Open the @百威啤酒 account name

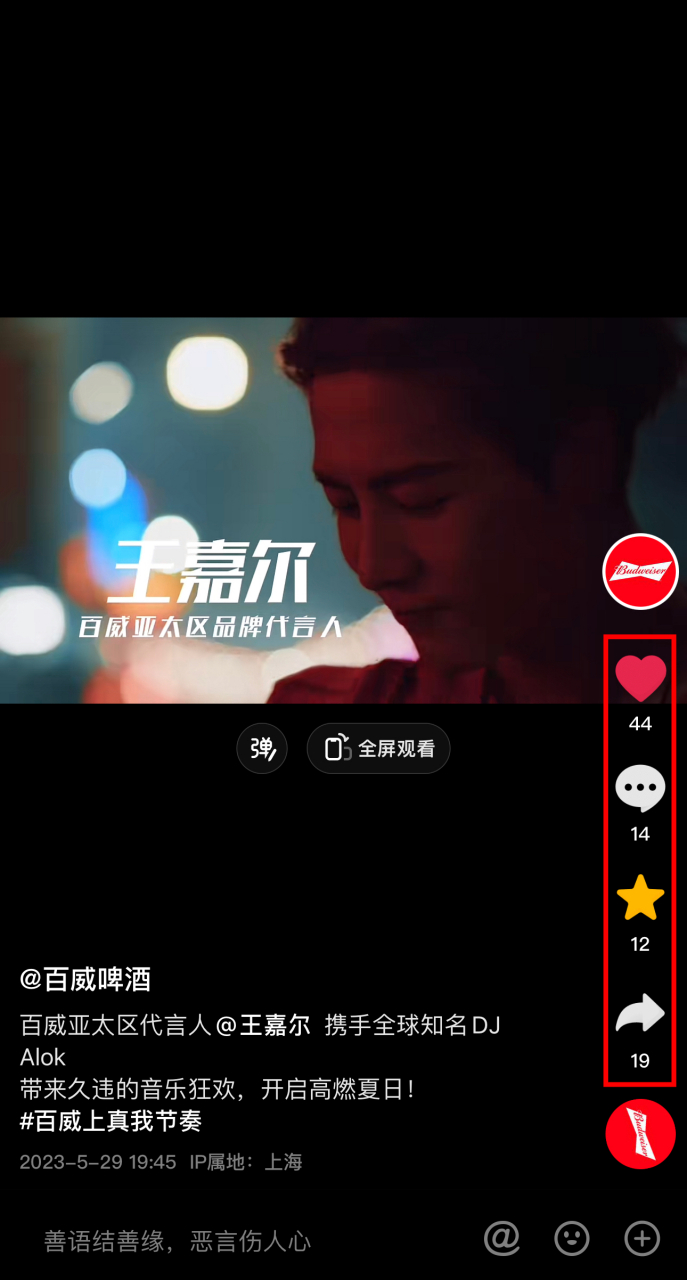point(86,979)
